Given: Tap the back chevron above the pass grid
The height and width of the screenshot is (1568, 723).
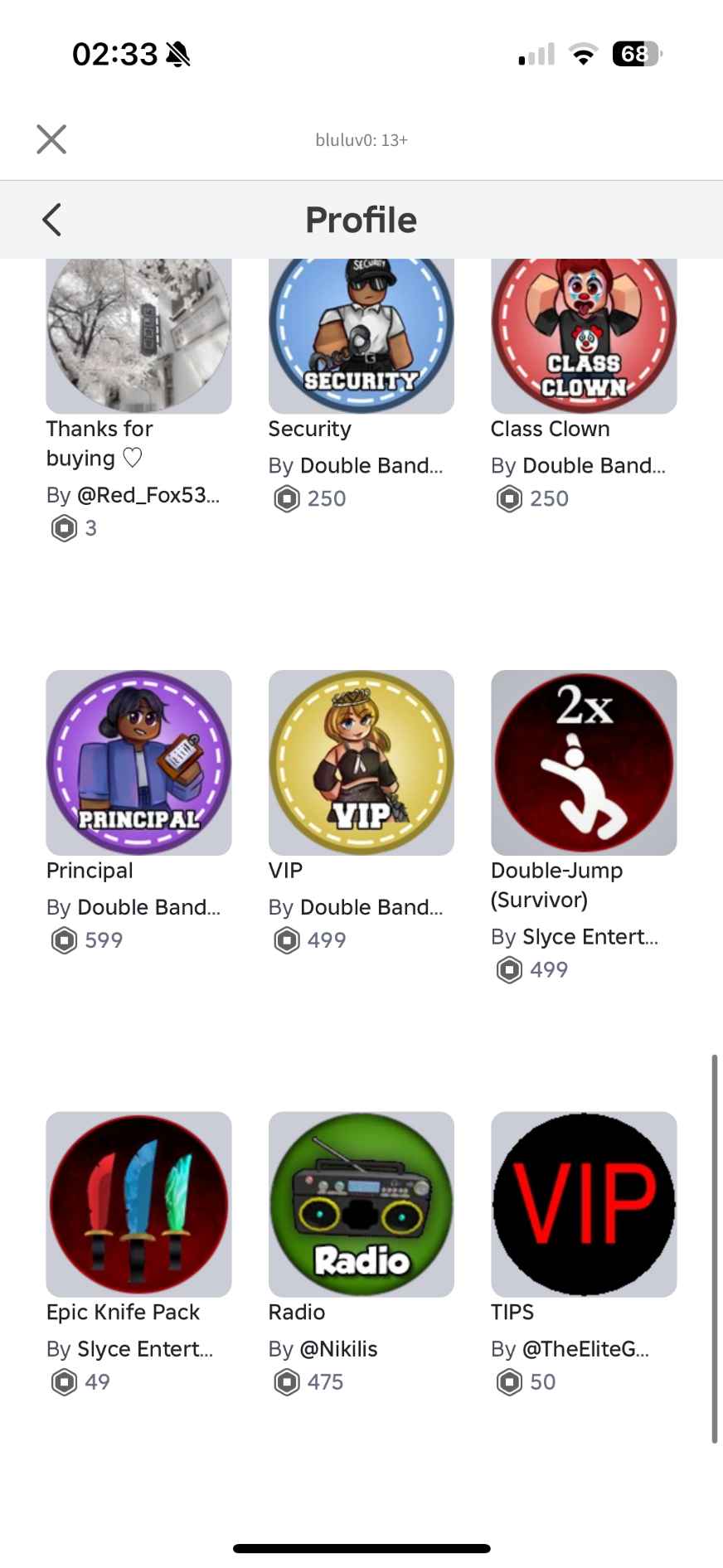Looking at the screenshot, I should pyautogui.click(x=51, y=220).
